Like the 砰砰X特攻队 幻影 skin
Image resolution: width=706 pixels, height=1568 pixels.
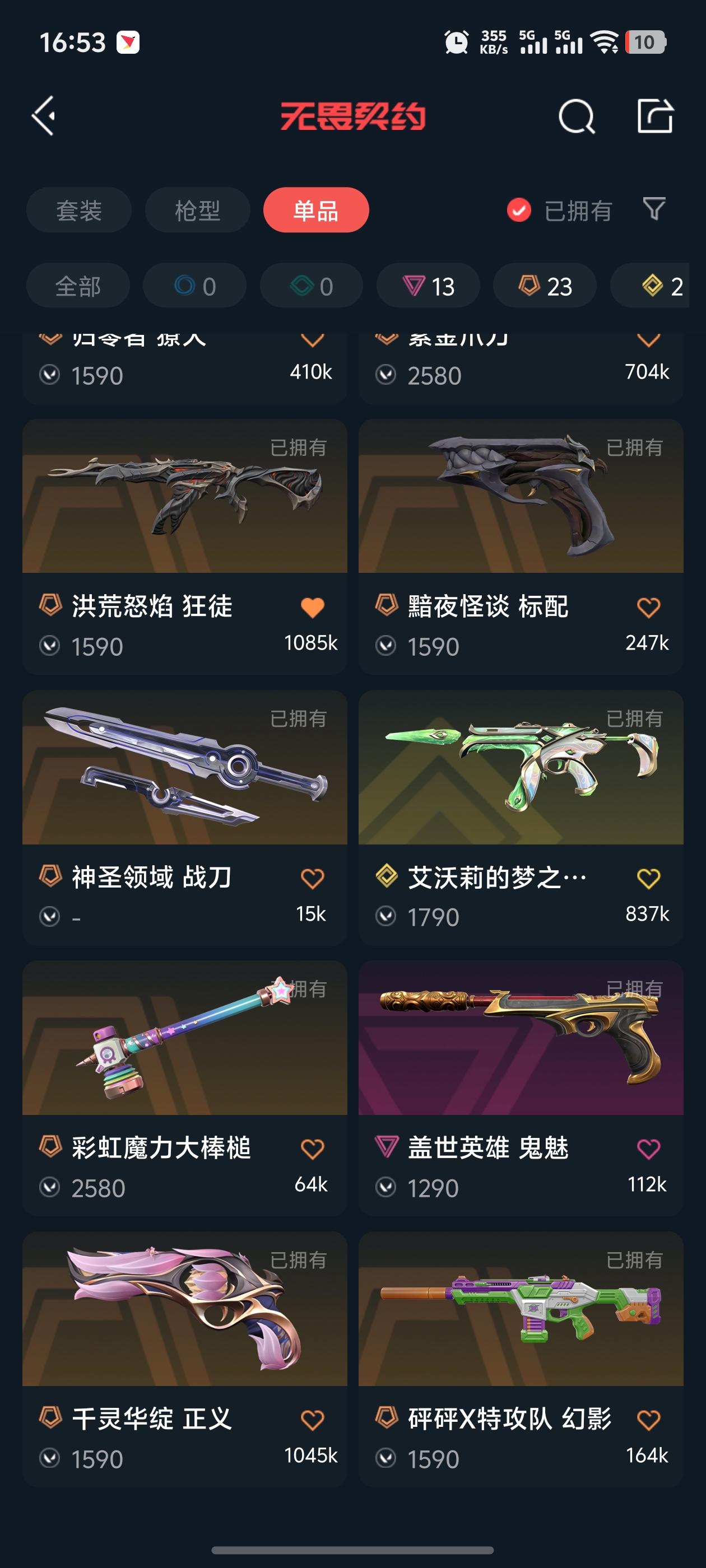[648, 1420]
